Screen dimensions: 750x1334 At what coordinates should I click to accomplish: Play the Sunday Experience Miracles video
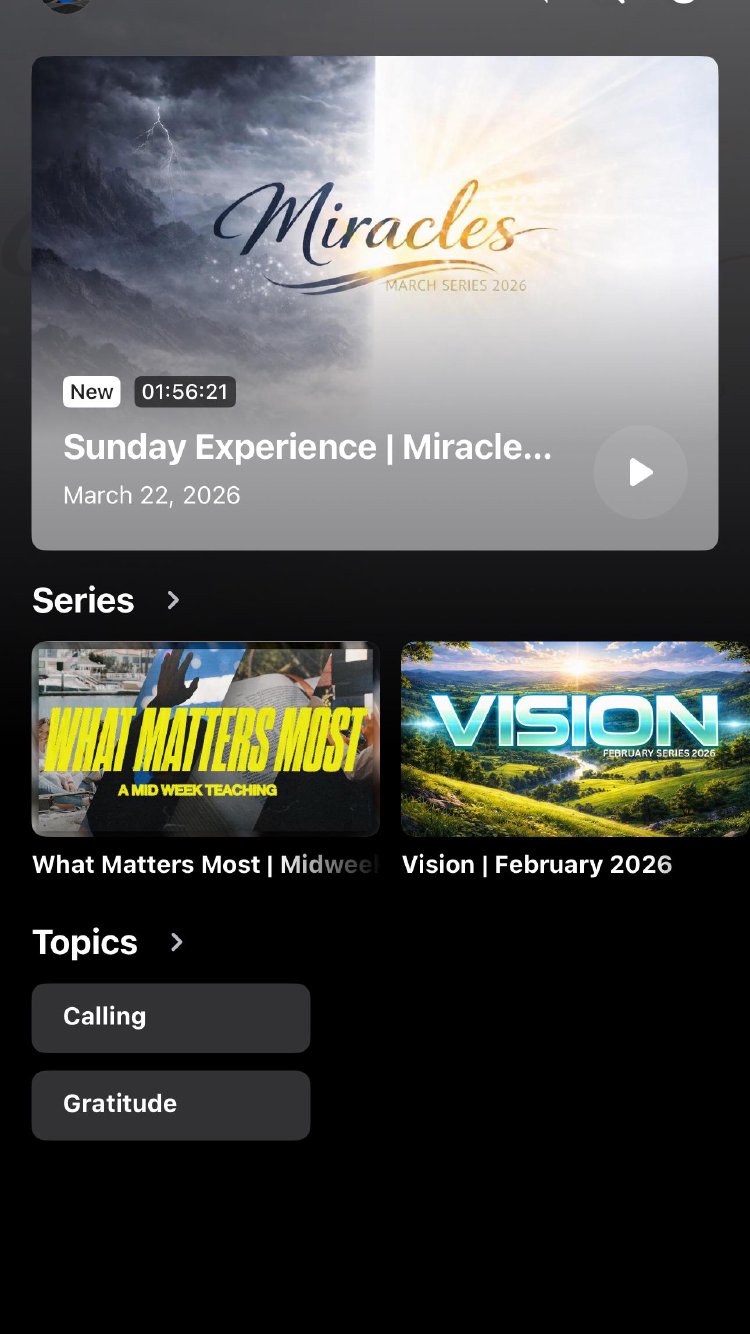(640, 472)
